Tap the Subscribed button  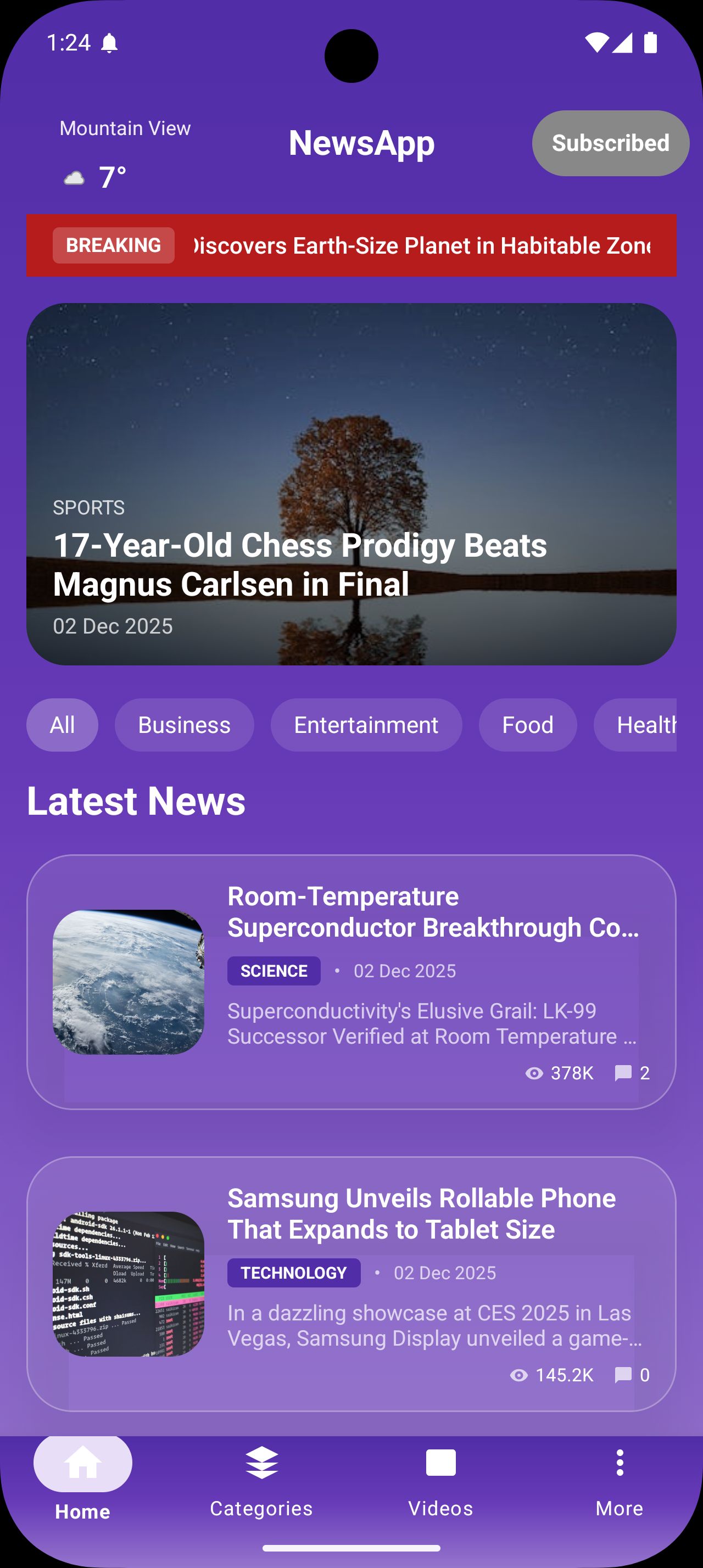click(610, 143)
